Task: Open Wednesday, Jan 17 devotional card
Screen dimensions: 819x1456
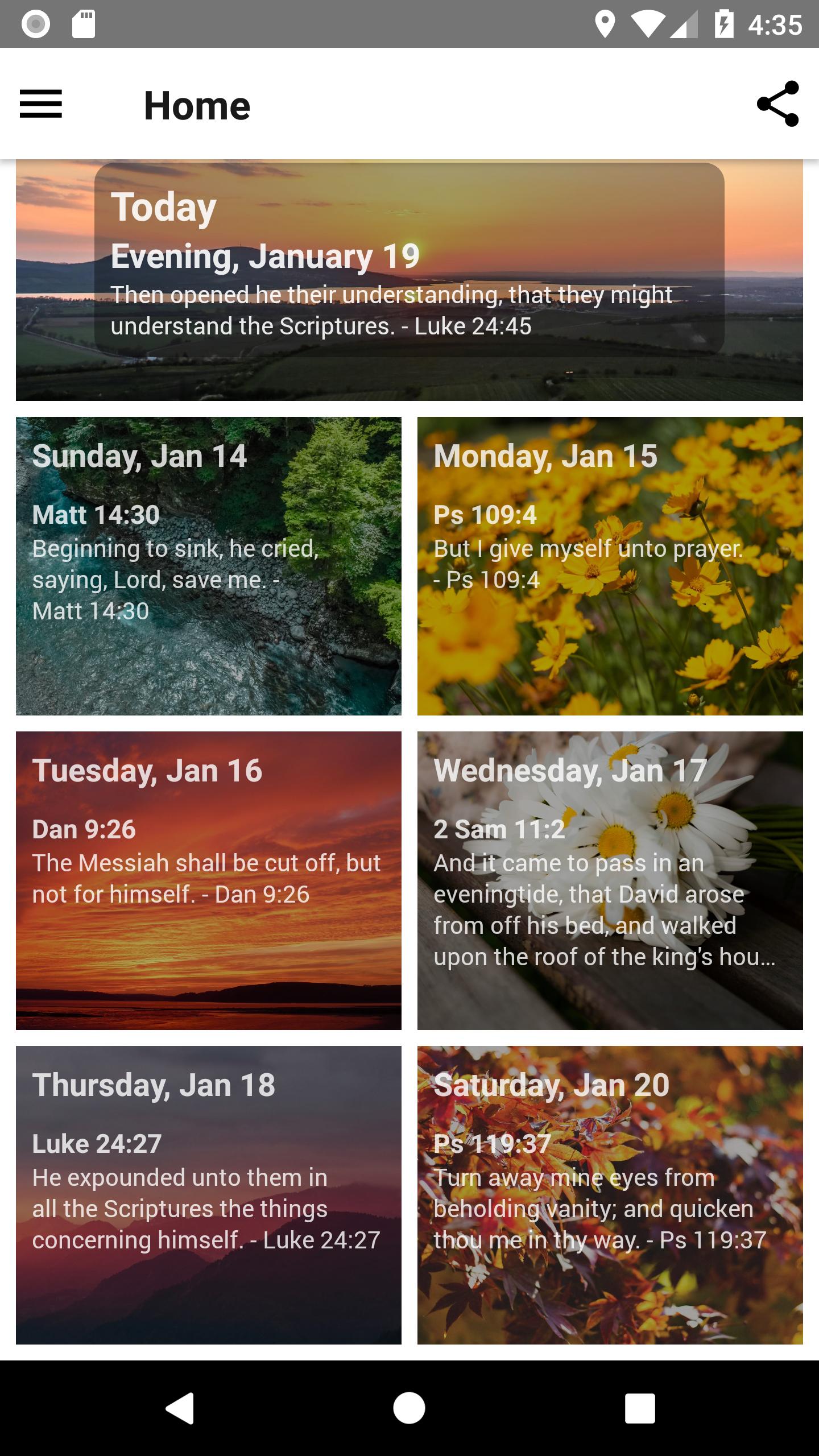Action: [x=610, y=880]
